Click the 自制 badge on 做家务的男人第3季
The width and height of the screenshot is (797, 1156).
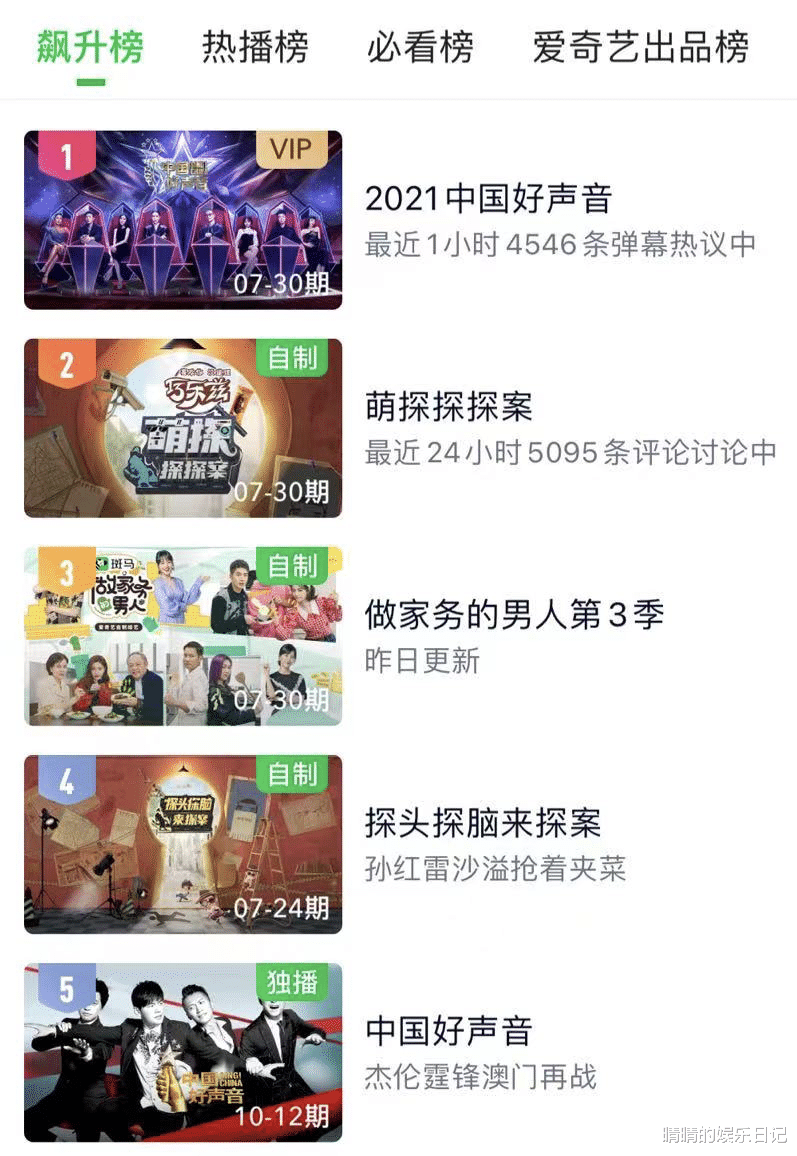click(294, 567)
